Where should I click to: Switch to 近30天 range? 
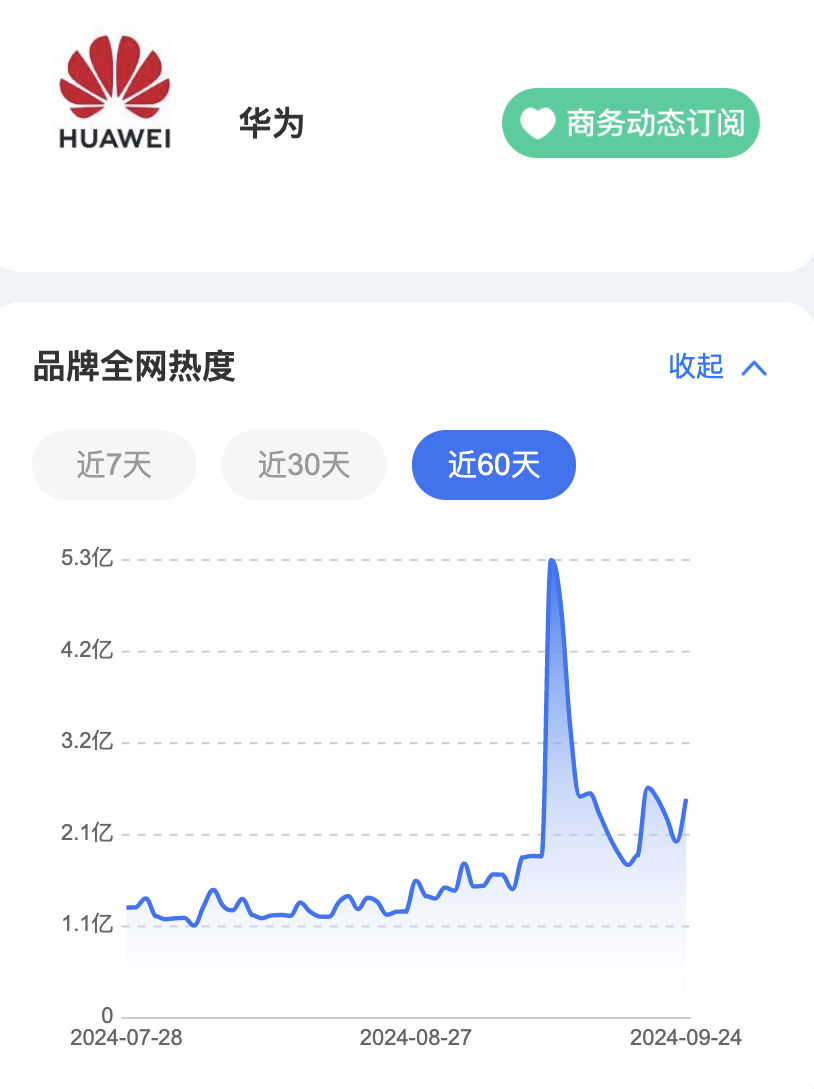(304, 464)
